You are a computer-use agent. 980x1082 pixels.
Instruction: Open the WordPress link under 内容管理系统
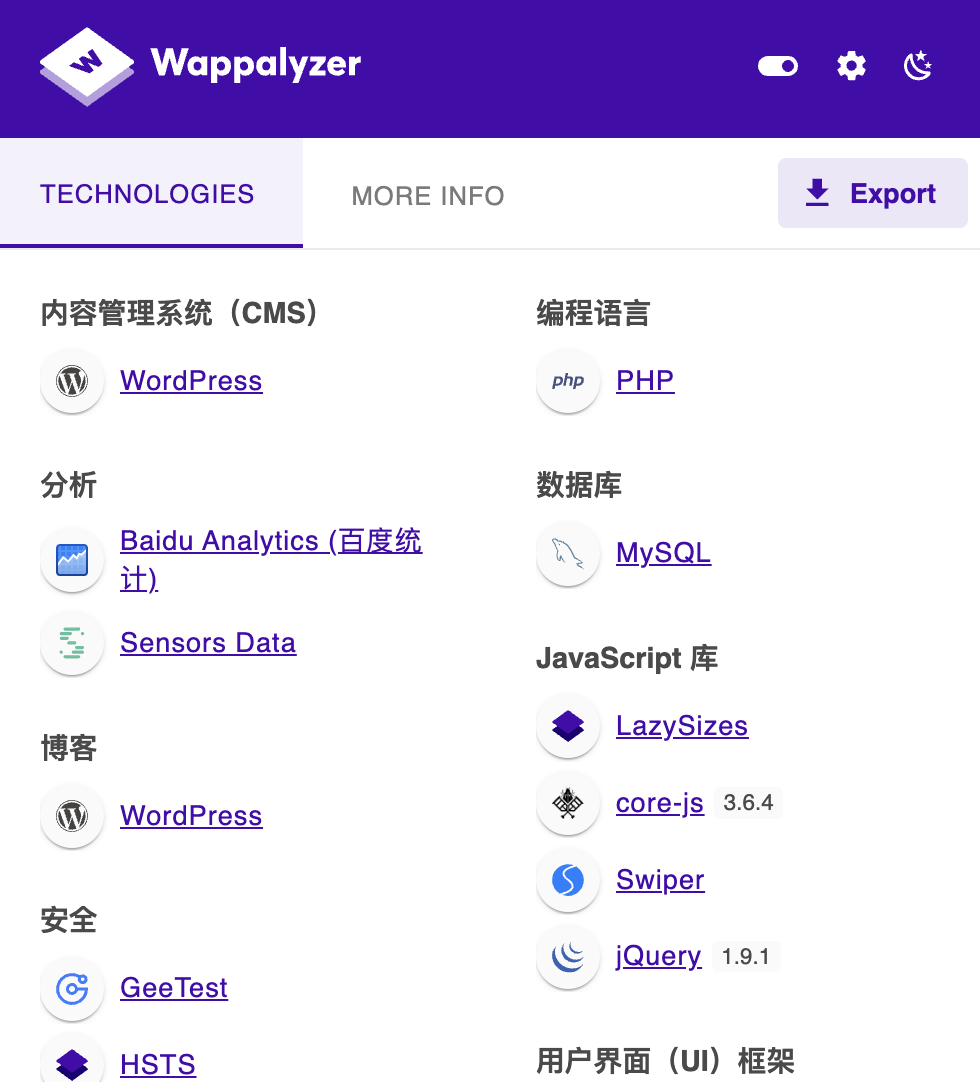pyautogui.click(x=191, y=381)
